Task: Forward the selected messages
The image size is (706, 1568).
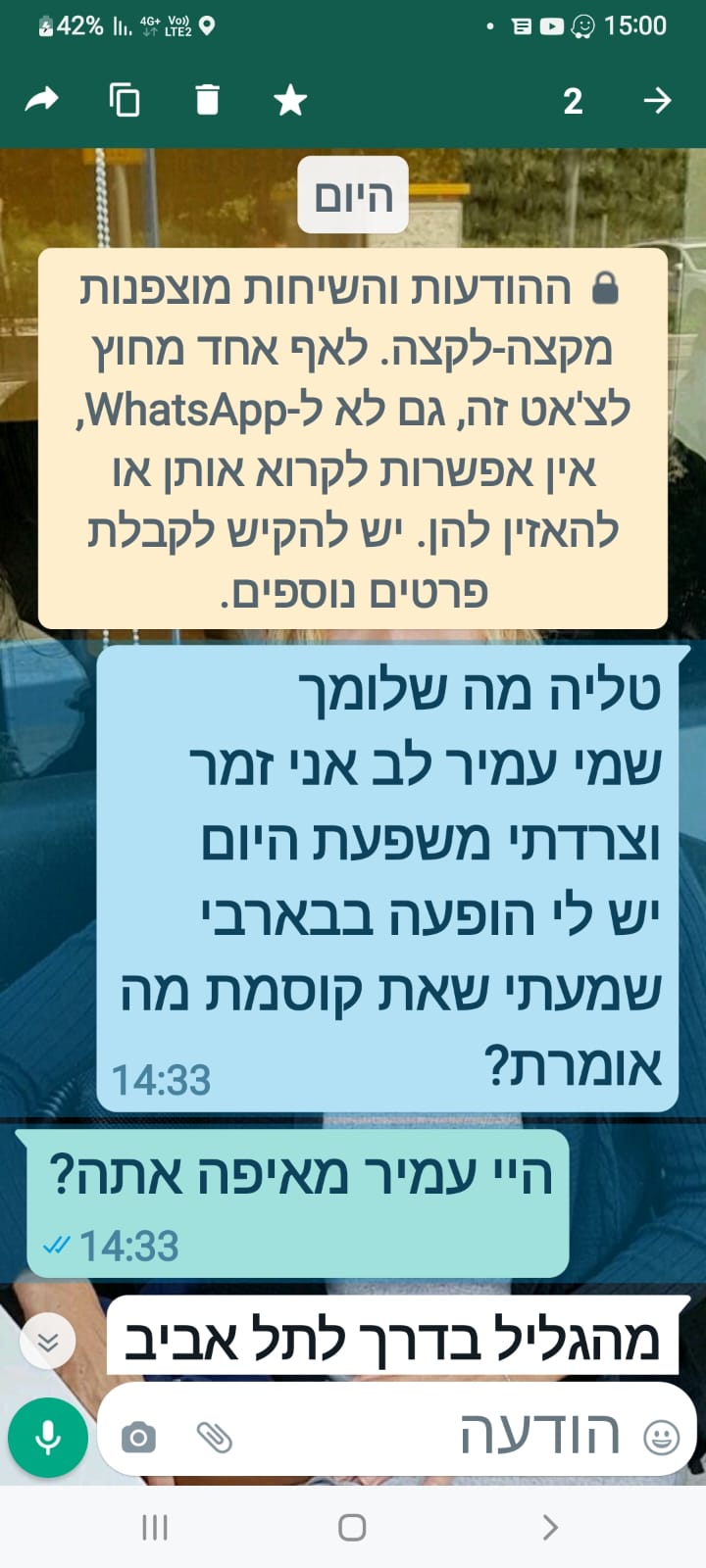Action: point(41,100)
